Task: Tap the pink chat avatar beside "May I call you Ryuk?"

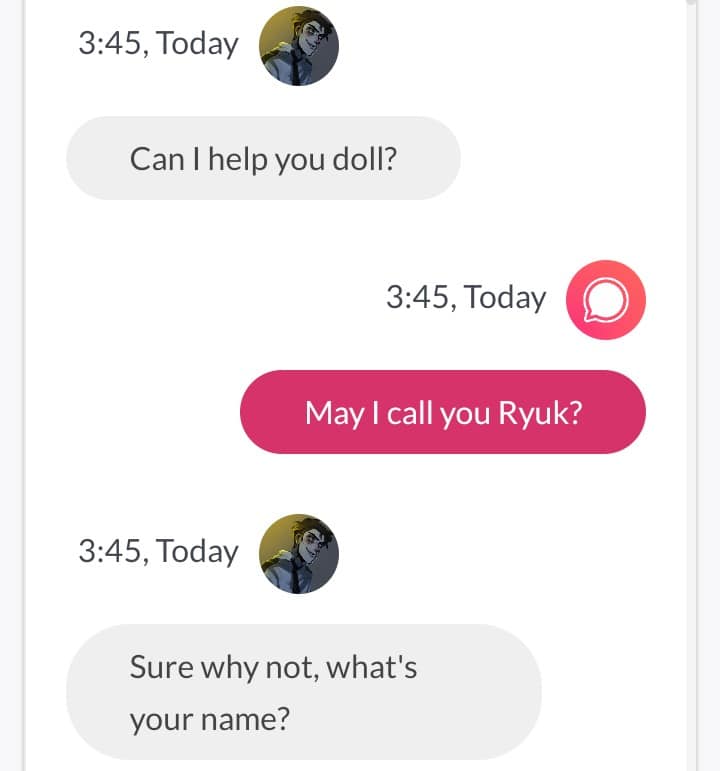Action: click(x=606, y=299)
